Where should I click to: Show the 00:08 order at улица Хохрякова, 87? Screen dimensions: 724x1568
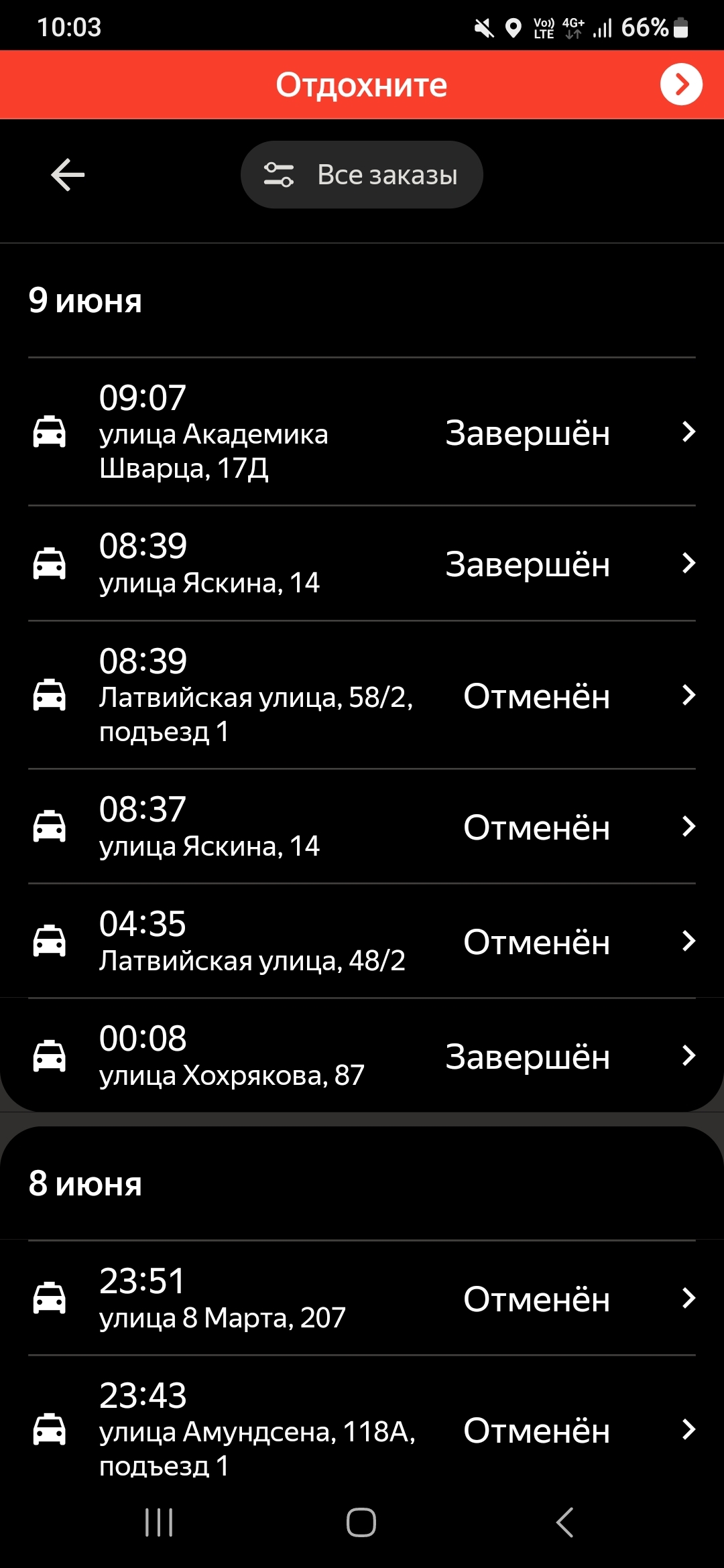(361, 1055)
